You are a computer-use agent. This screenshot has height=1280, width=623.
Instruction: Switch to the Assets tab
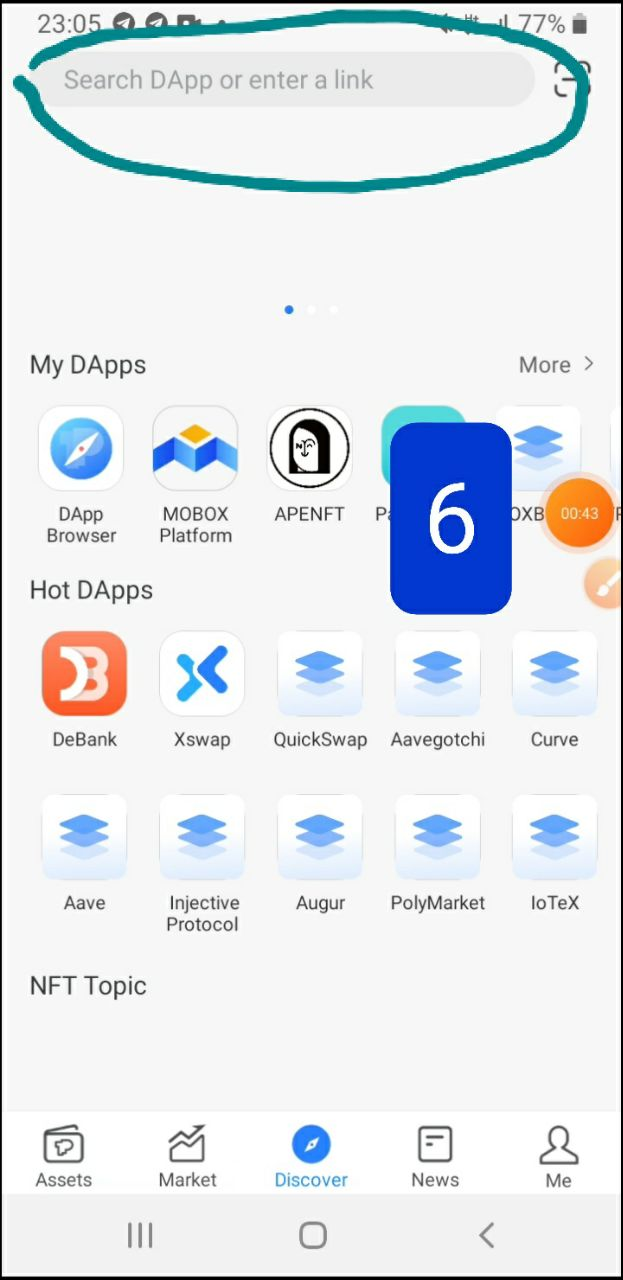(64, 1157)
